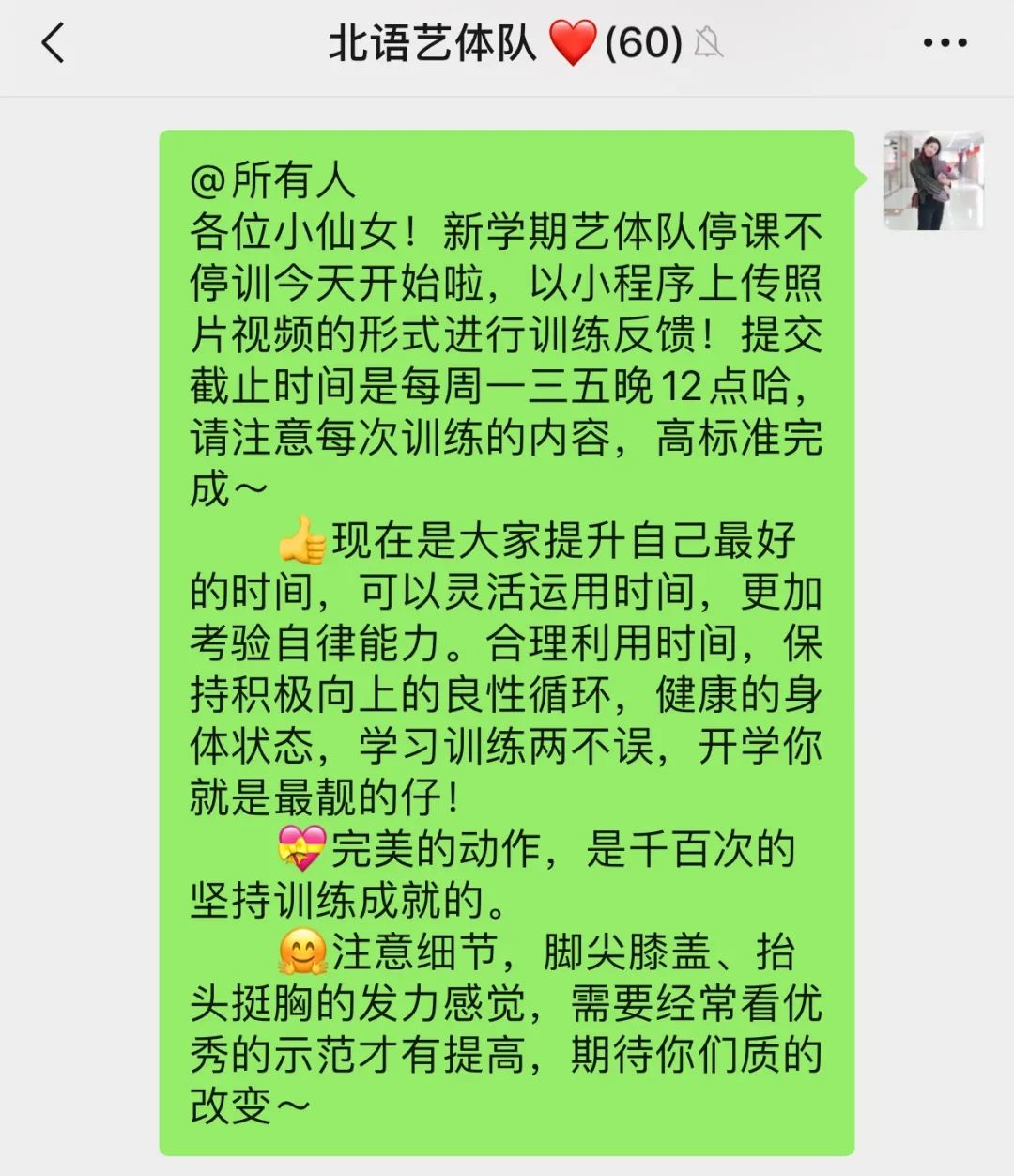Go back from the 北语艺体队 group chat
Screen dimensions: 1014x1176
tap(54, 43)
